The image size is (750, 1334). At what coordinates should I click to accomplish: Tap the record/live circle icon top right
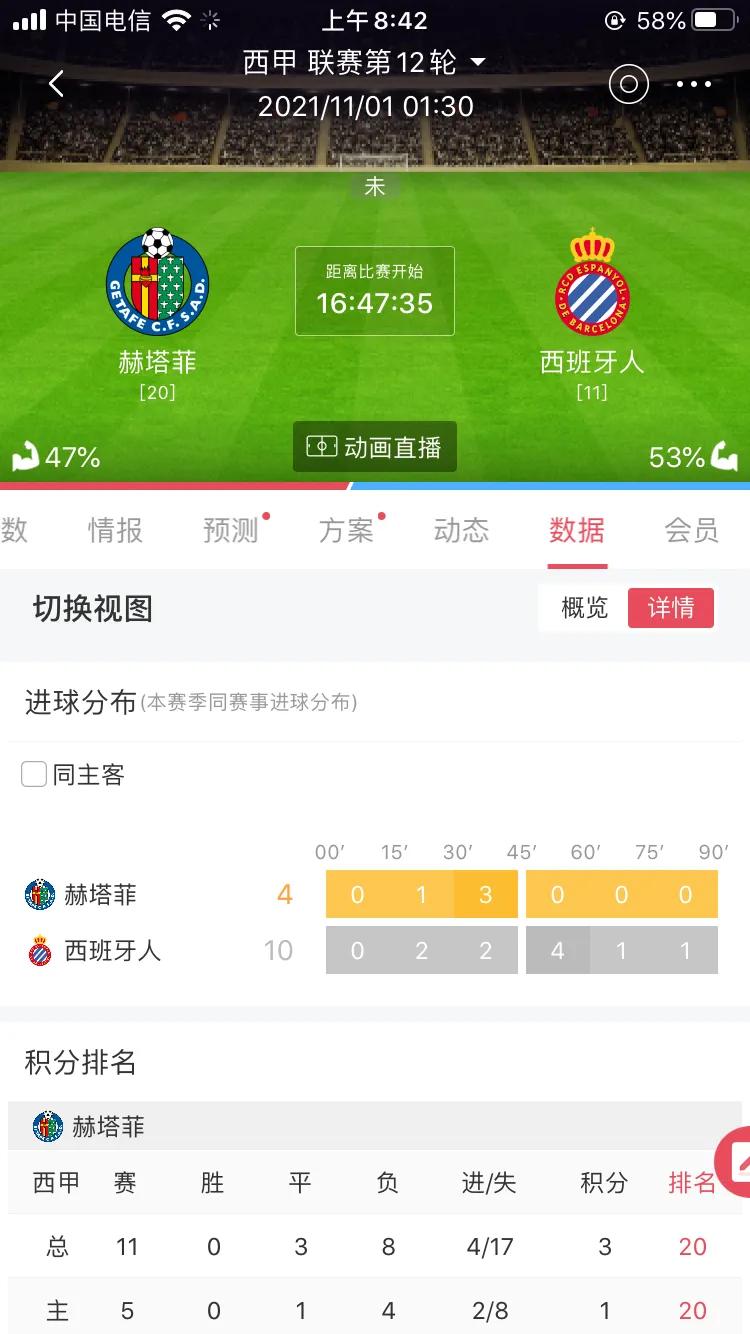tap(628, 84)
